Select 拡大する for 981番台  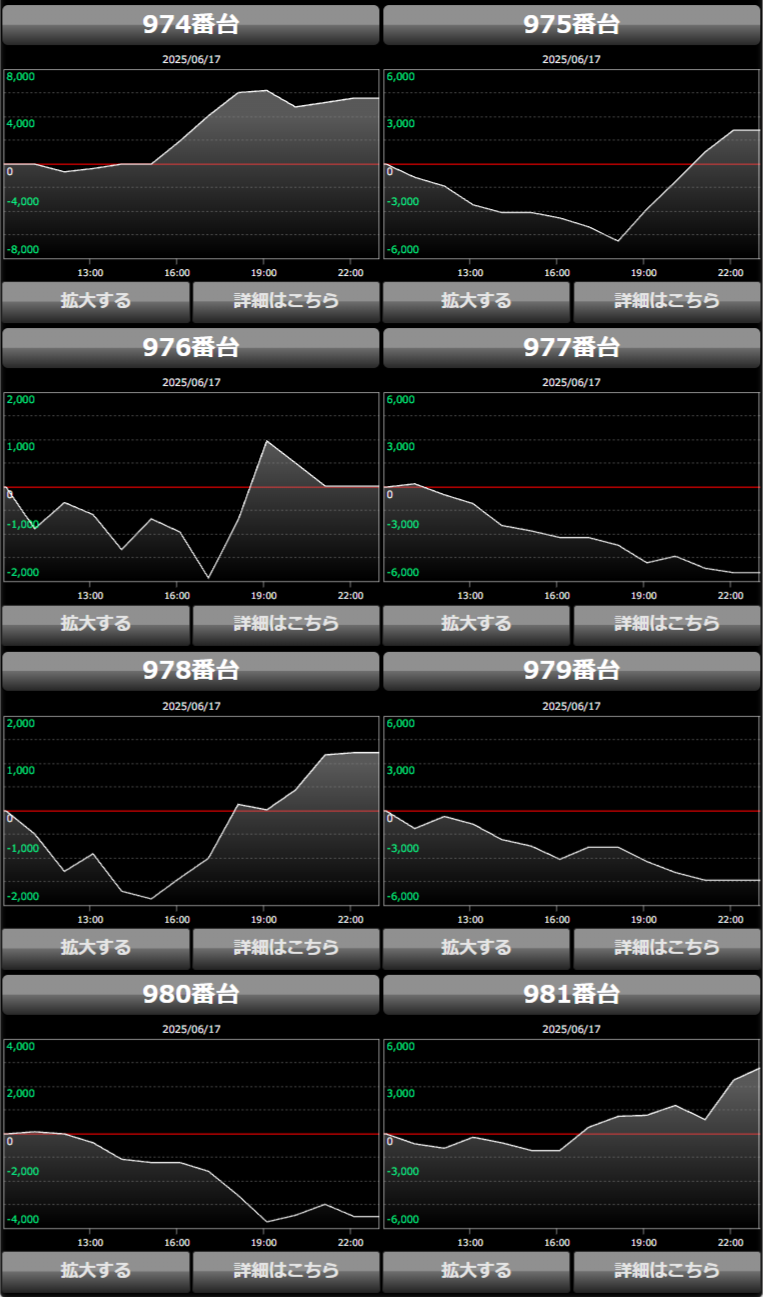(476, 1271)
